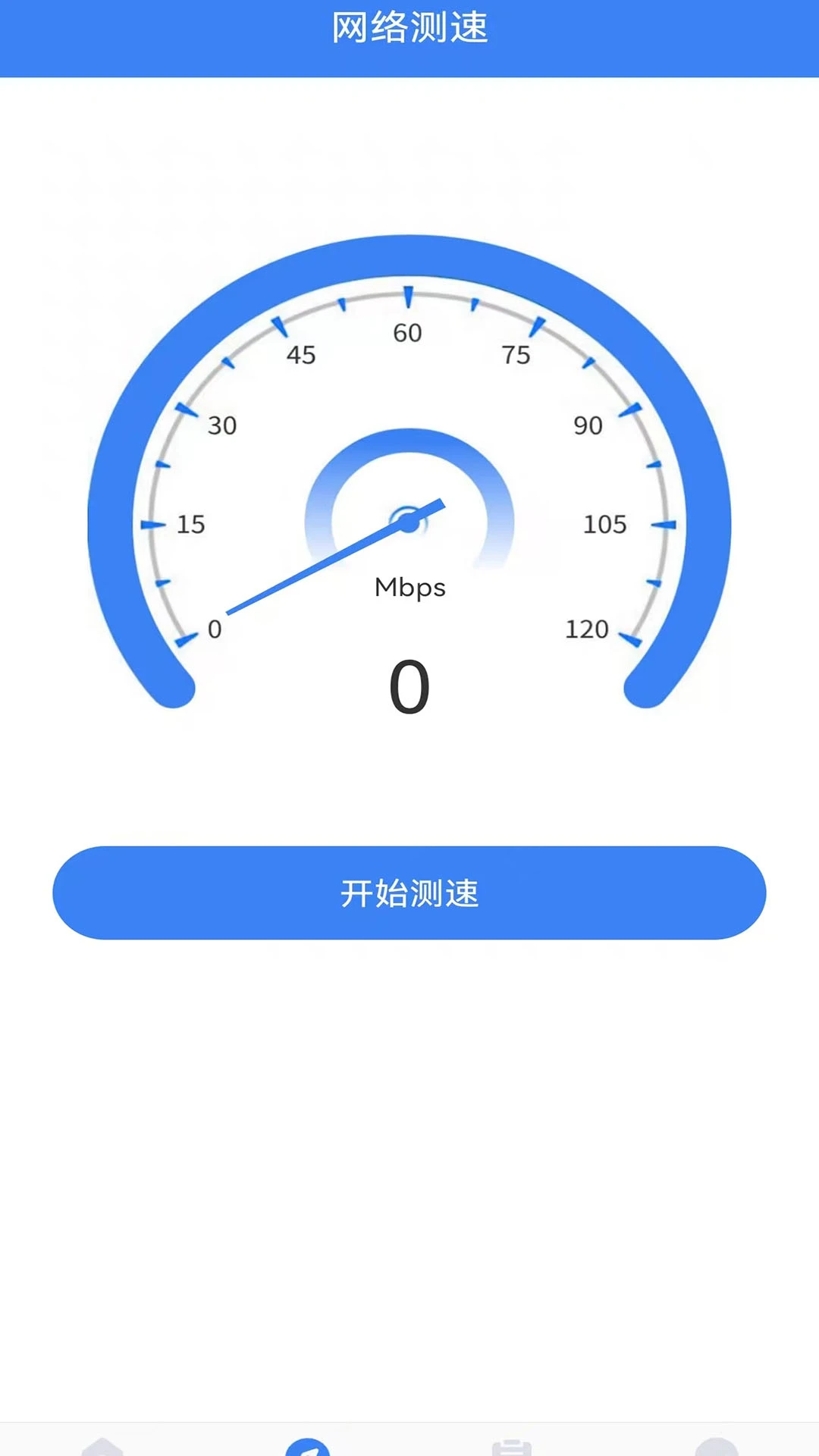Click the 45 scale marking
The image size is (819, 1456).
[301, 355]
